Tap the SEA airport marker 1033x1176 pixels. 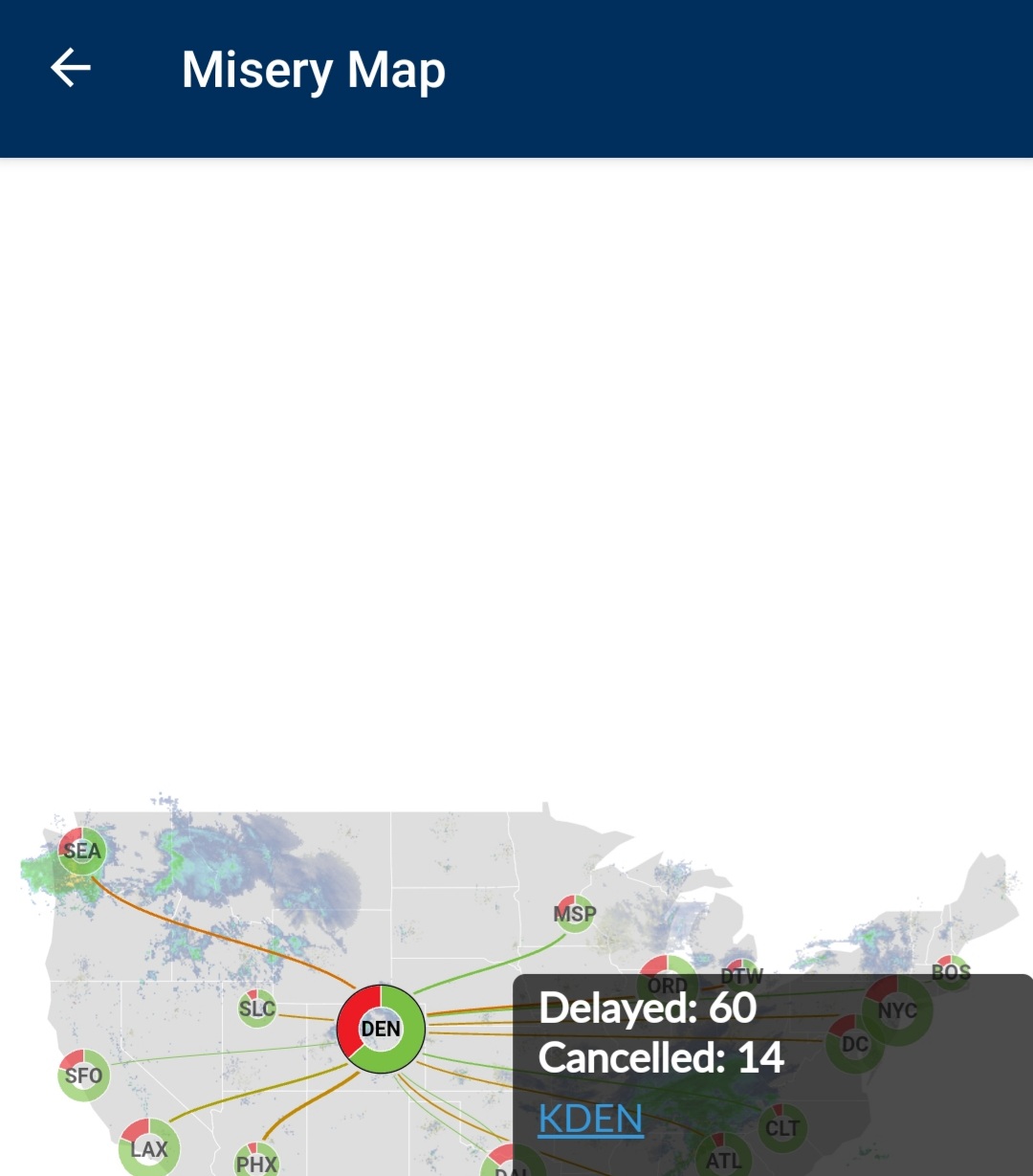click(x=82, y=851)
